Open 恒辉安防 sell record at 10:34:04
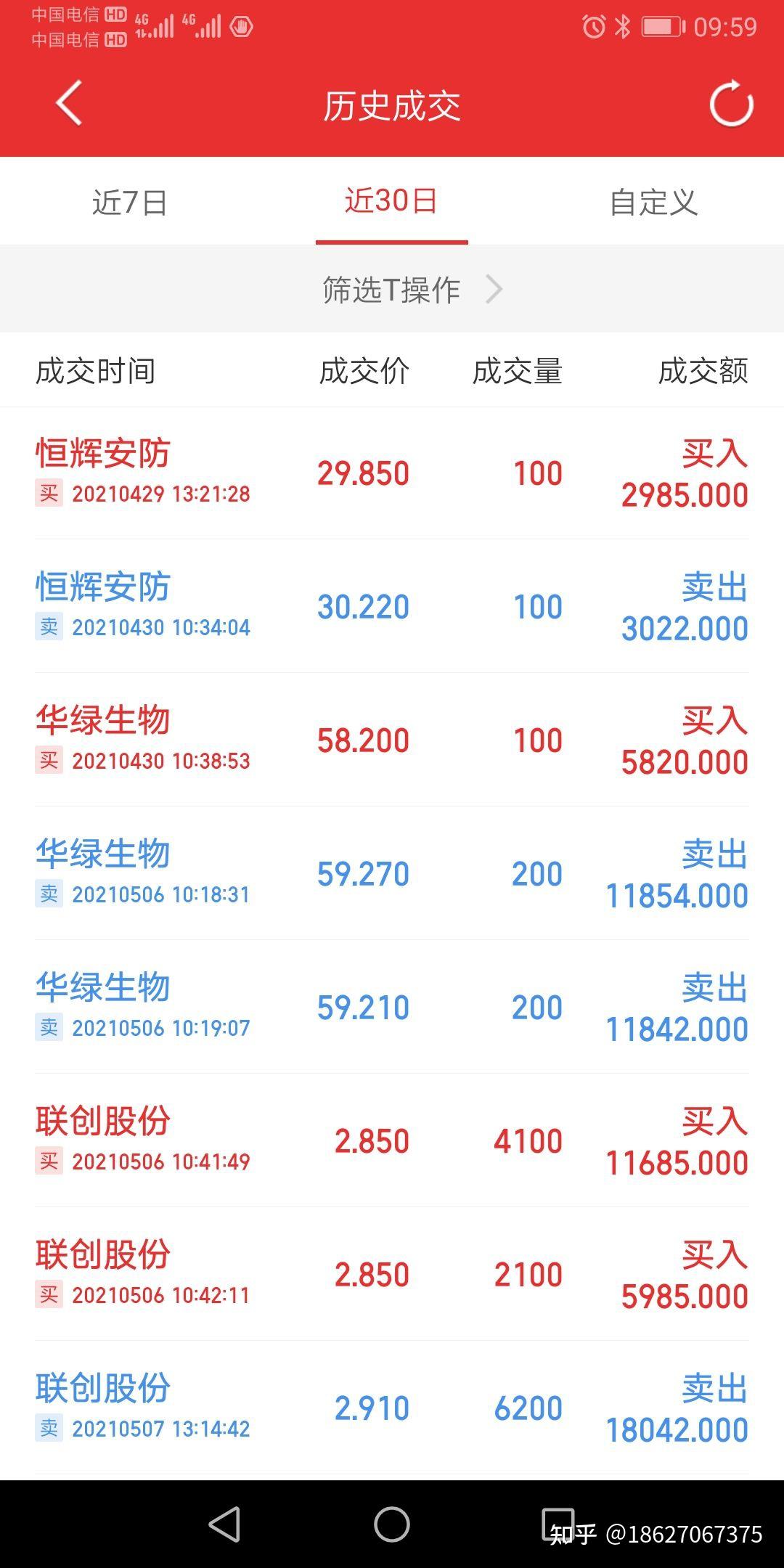 click(392, 606)
